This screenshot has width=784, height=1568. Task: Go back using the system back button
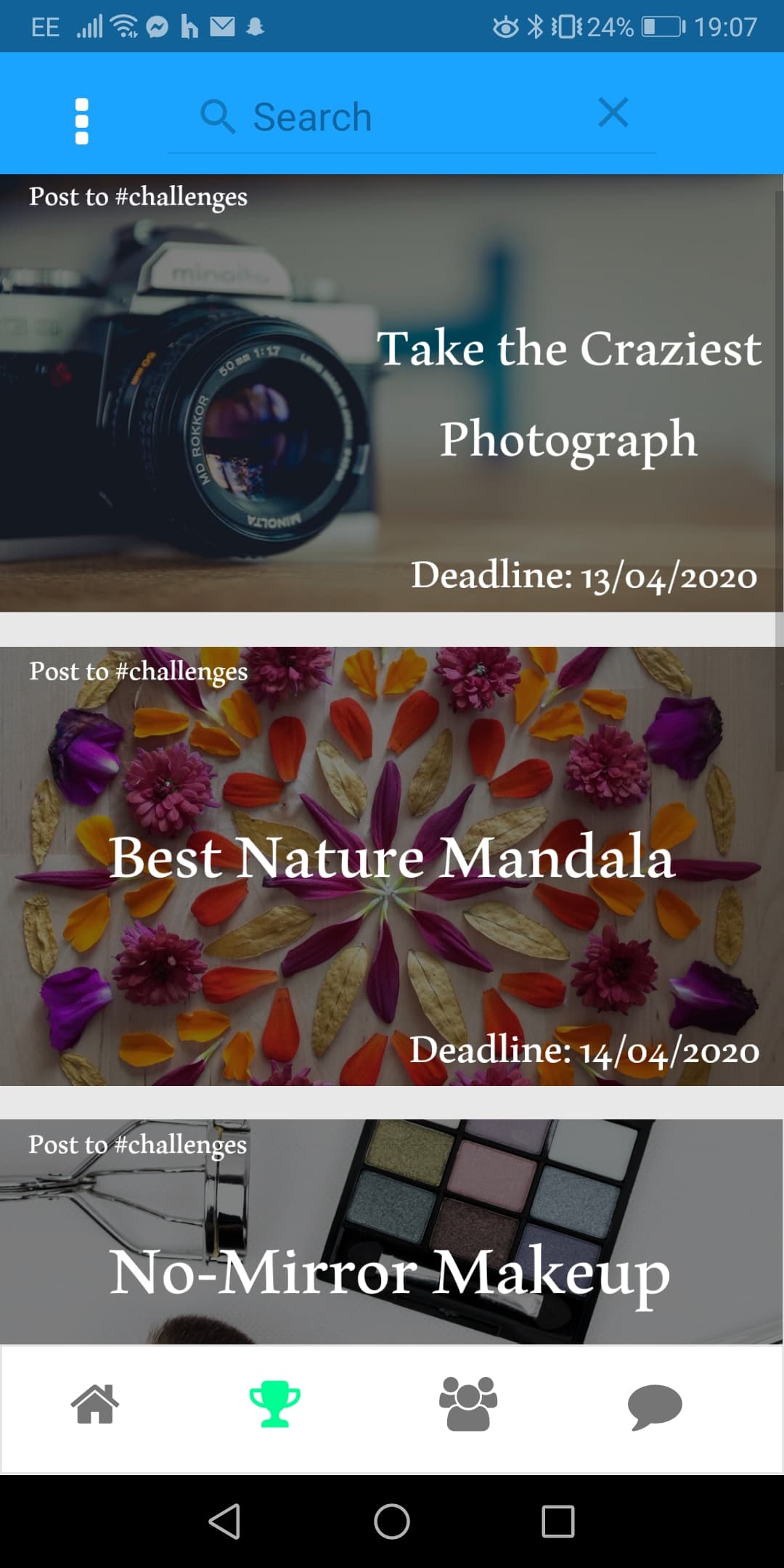pyautogui.click(x=224, y=1522)
